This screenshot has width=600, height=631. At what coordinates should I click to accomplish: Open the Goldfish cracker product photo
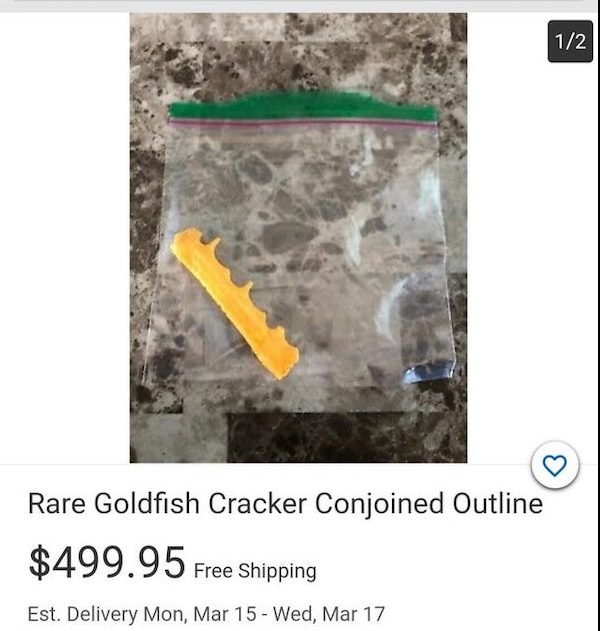click(x=298, y=238)
